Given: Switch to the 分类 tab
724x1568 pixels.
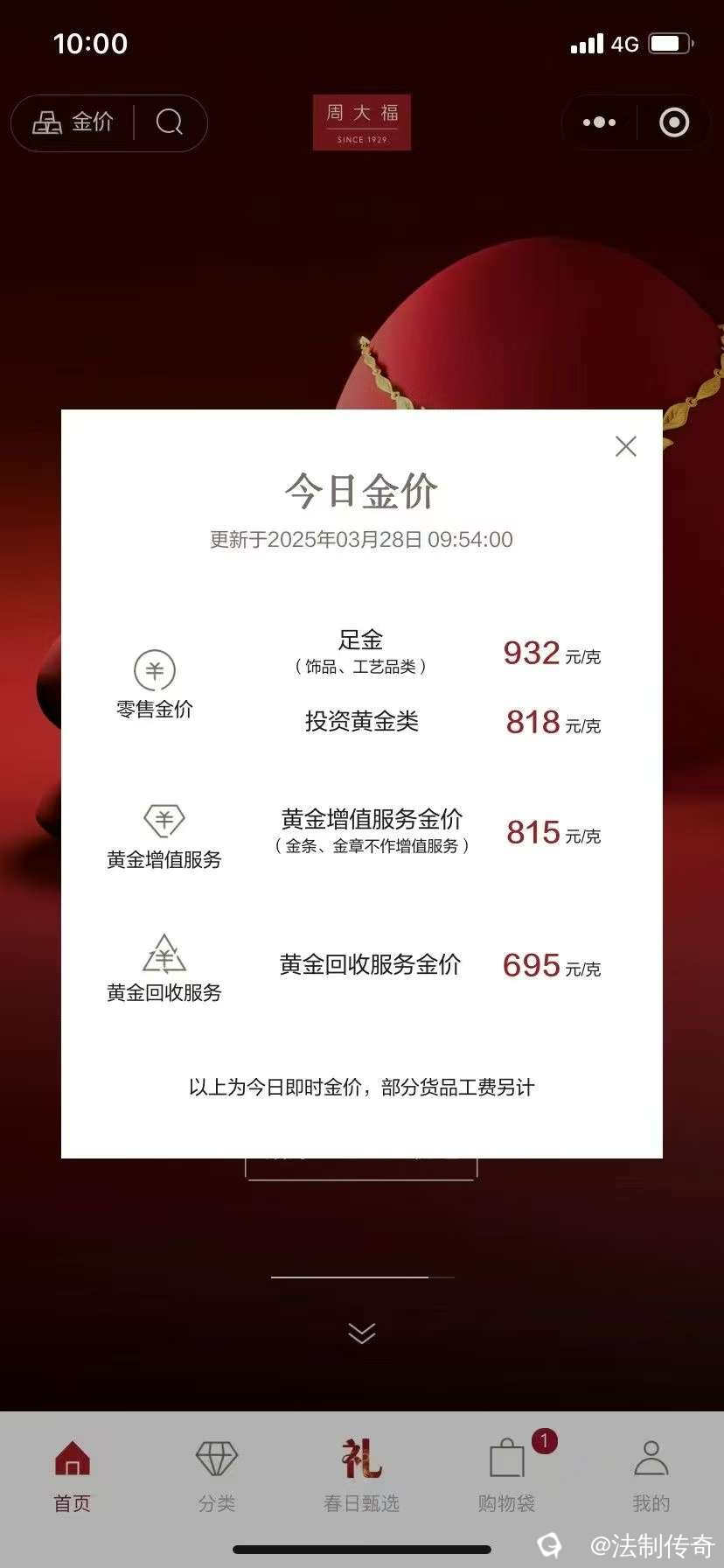Looking at the screenshot, I should pos(217,1475).
